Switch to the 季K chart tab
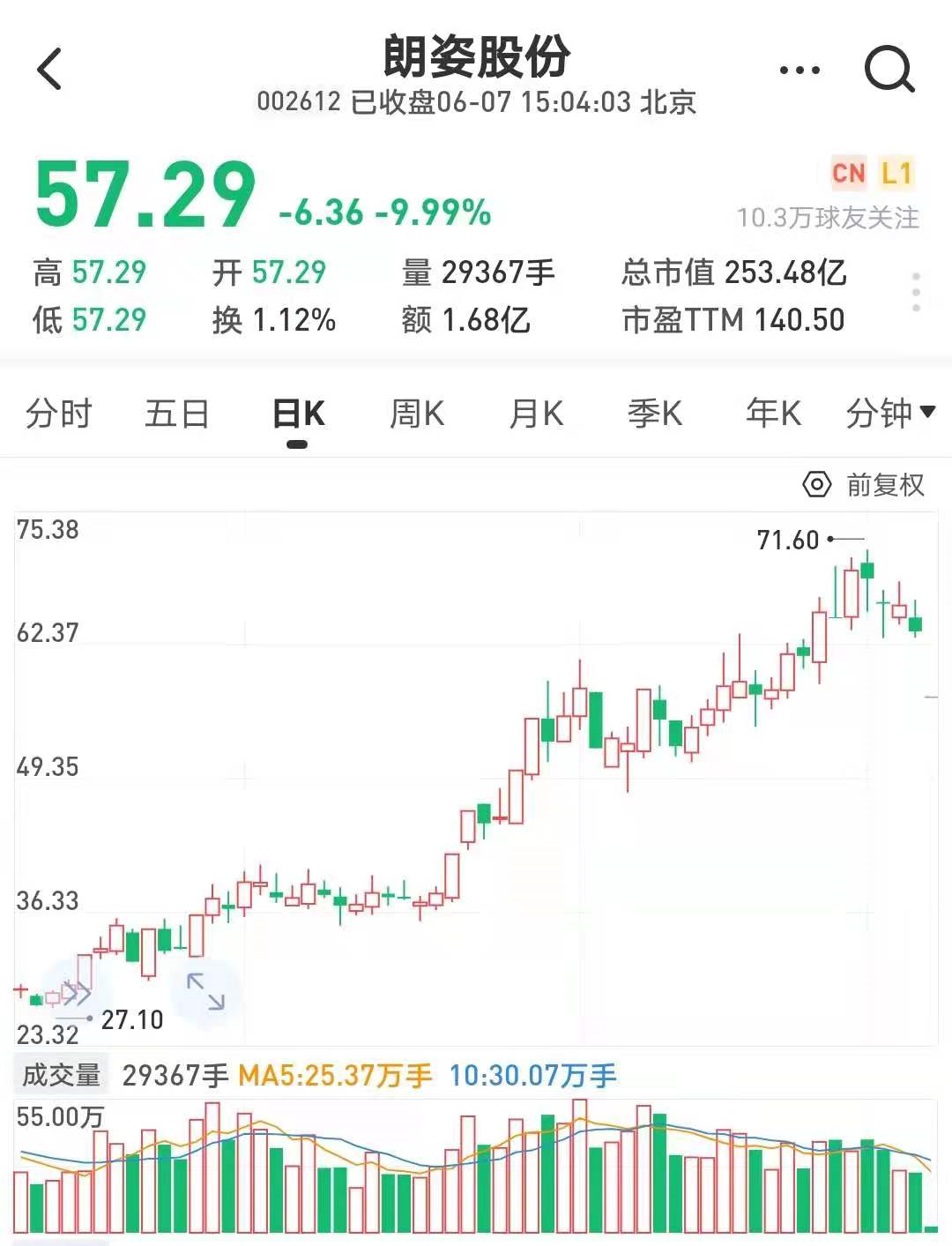 (654, 413)
